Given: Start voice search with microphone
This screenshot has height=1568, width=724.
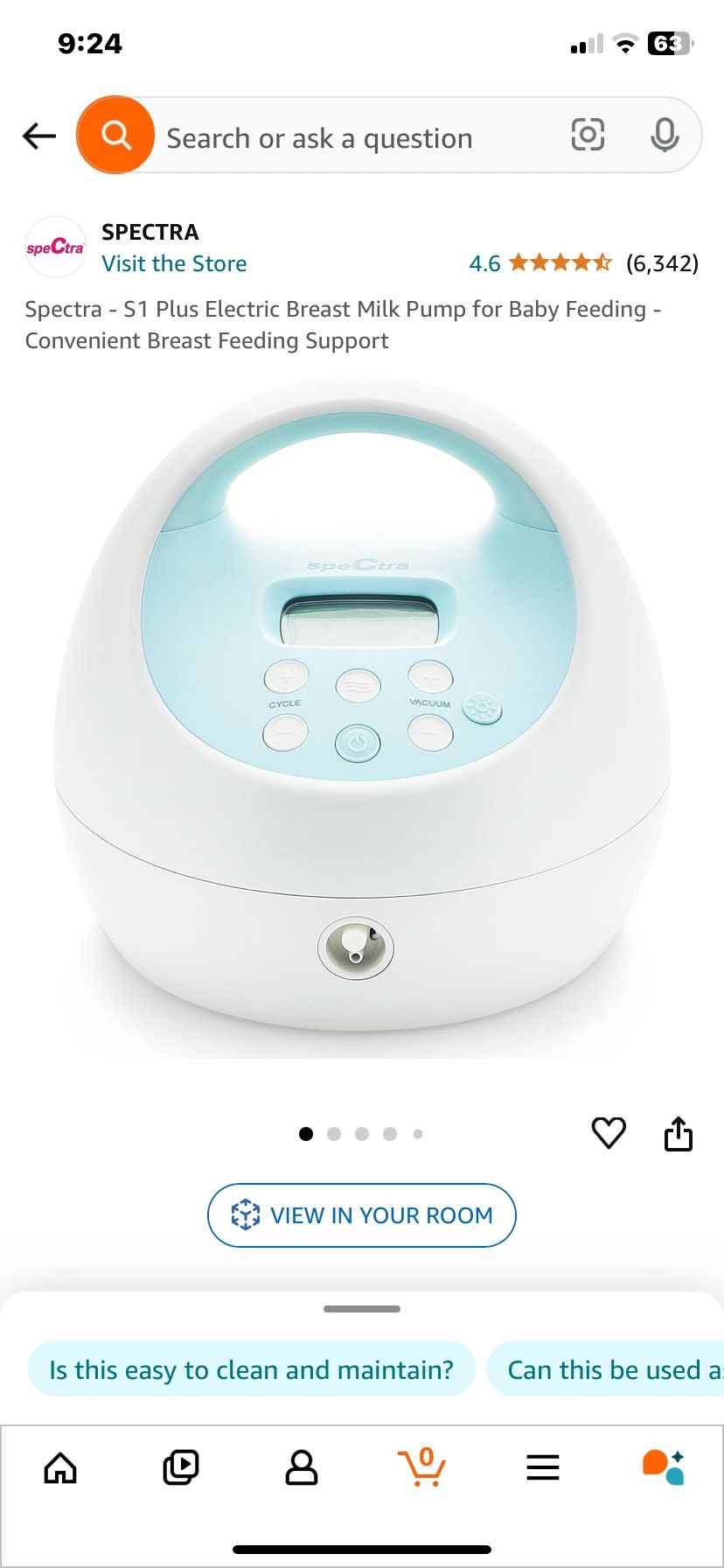Looking at the screenshot, I should (x=665, y=135).
